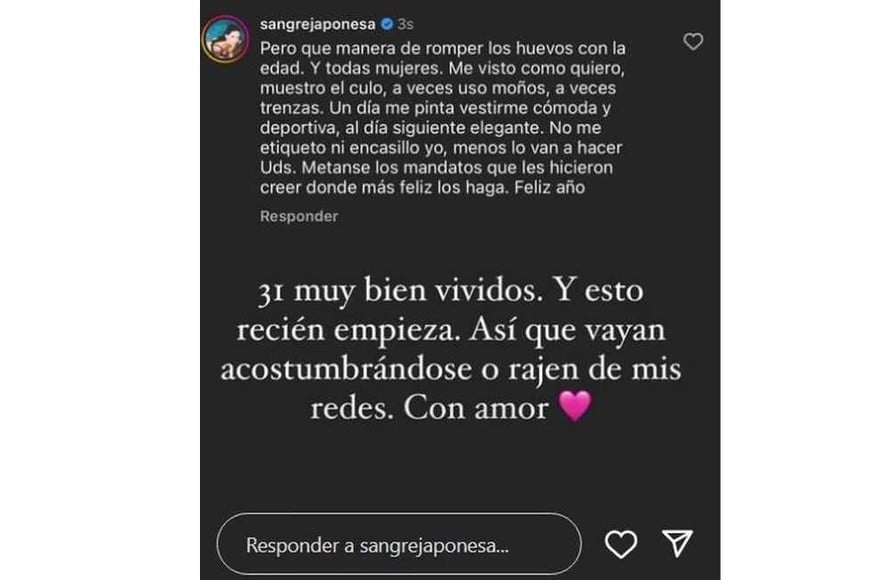Tap the reply field for sangrejaponesa's story
The width and height of the screenshot is (870, 580).
click(399, 546)
